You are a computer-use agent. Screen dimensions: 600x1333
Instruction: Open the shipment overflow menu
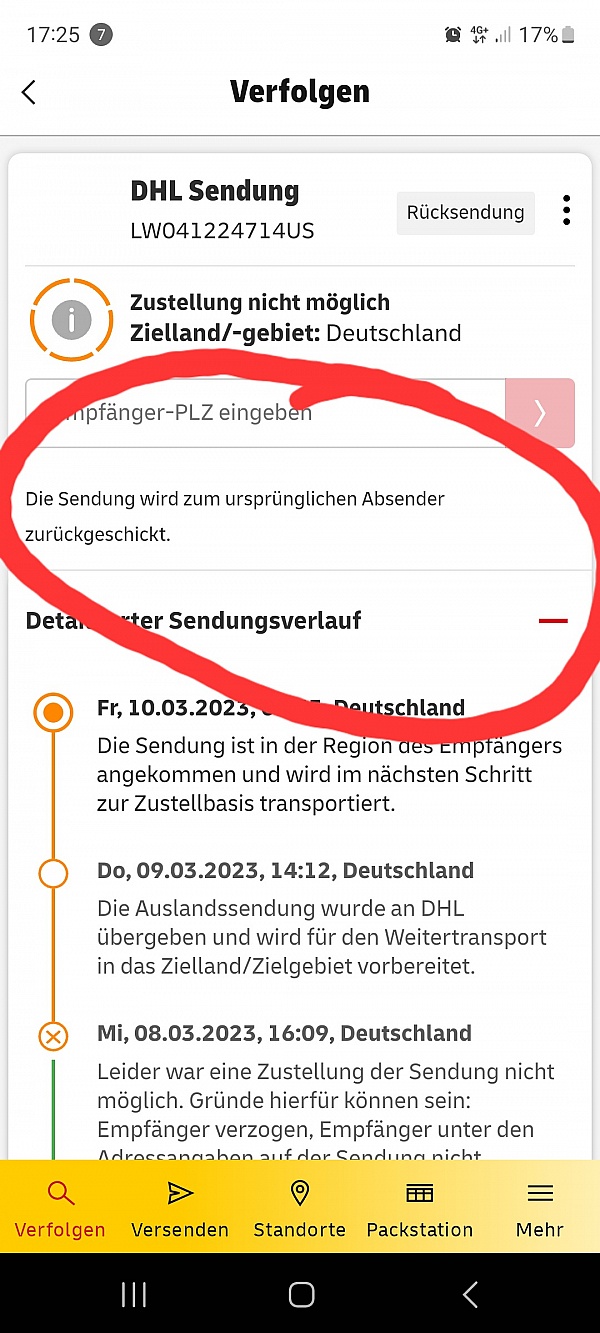[566, 211]
